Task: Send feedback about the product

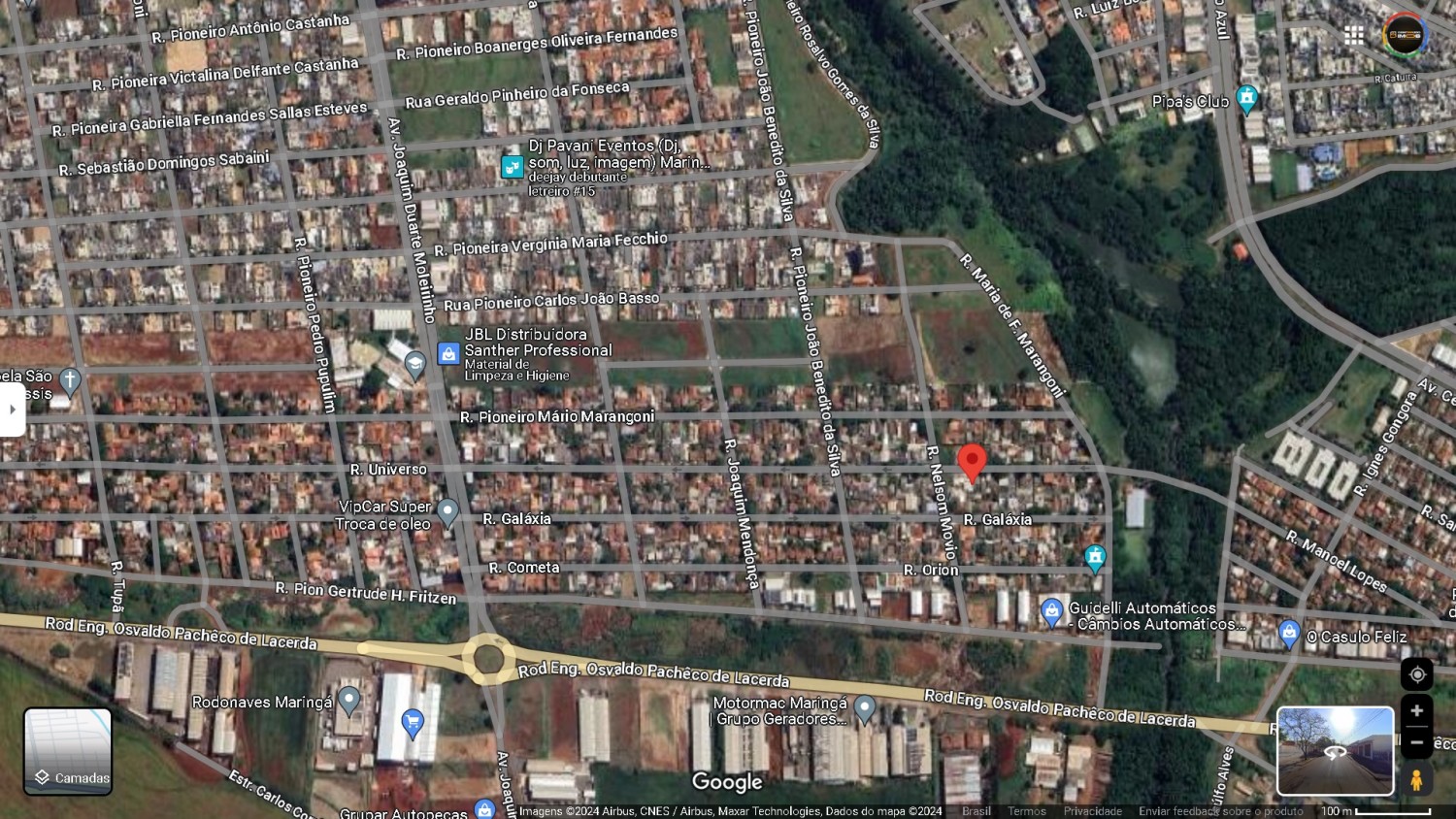Action: click(1220, 811)
